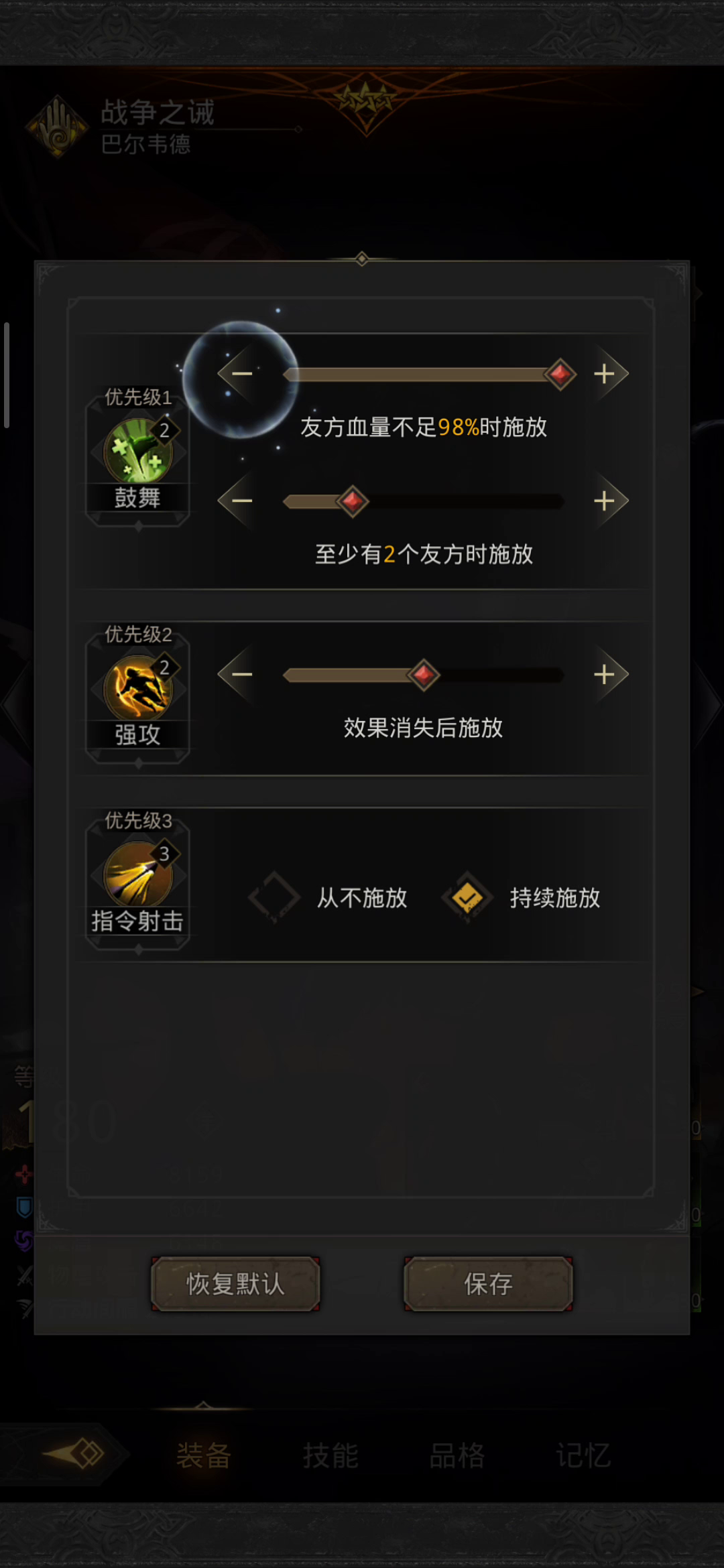724x1568 pixels.
Task: Decrease the minimum ally count
Action: tap(241, 501)
